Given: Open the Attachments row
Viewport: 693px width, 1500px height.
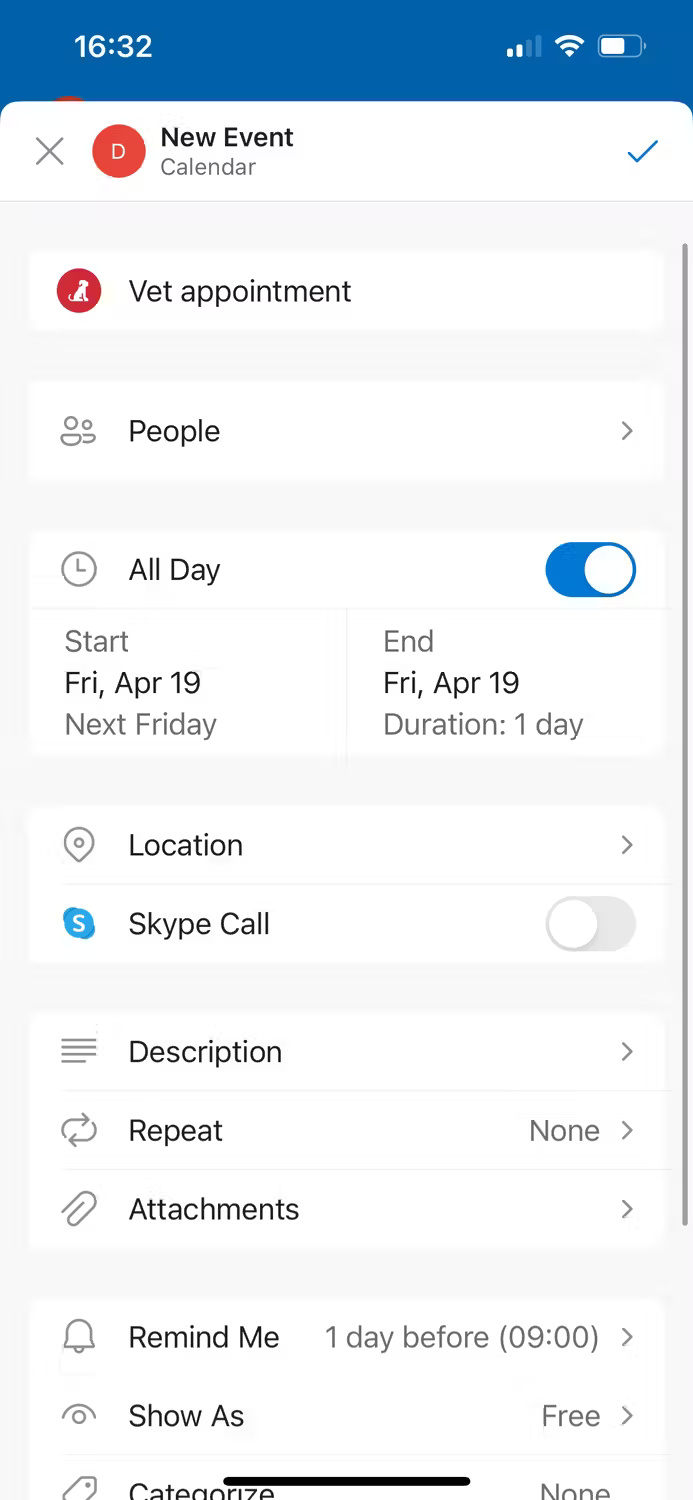Looking at the screenshot, I should (346, 1209).
